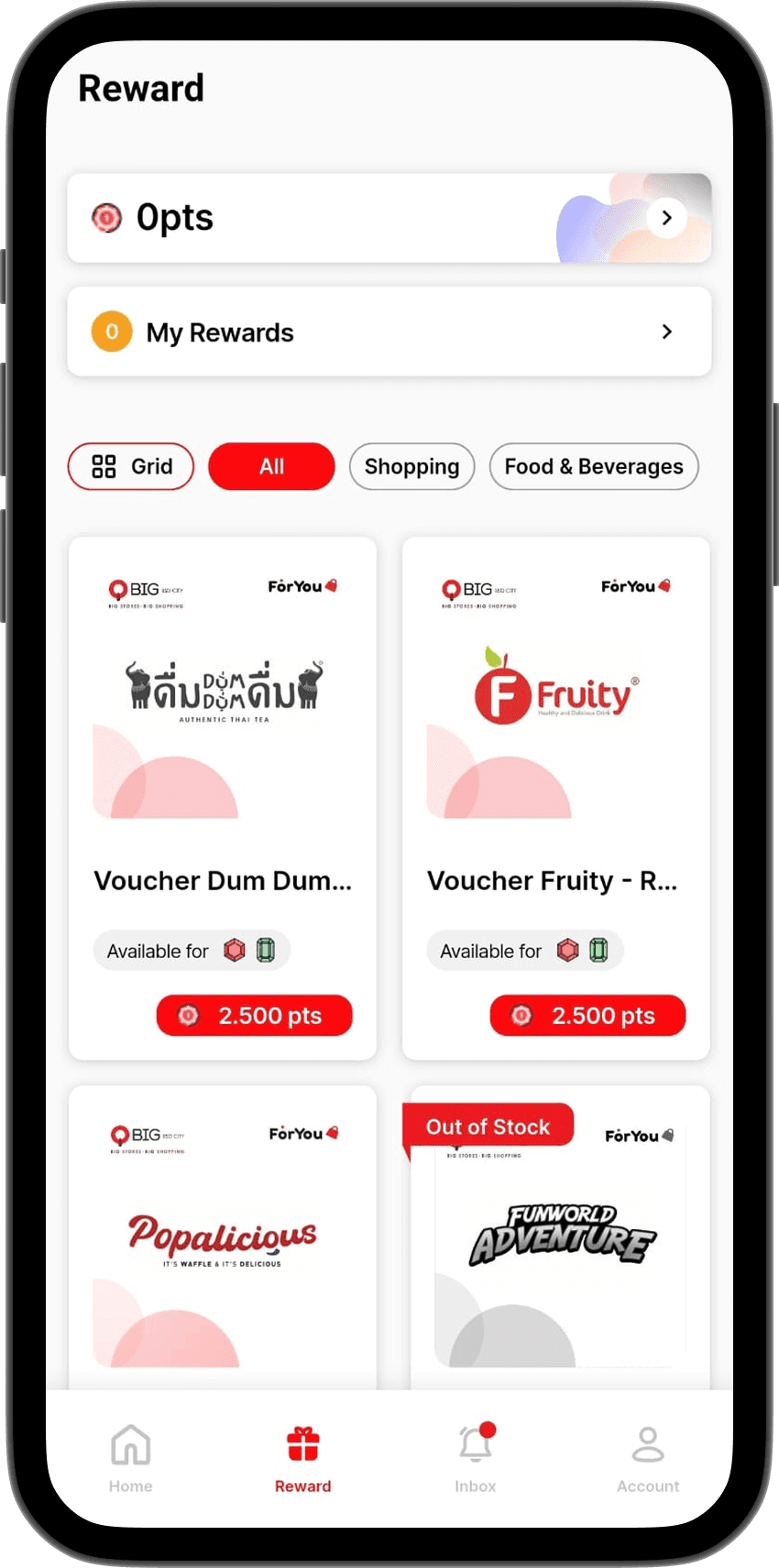The width and height of the screenshot is (779, 1568).
Task: Tap the Account profile icon
Action: pos(648,1444)
